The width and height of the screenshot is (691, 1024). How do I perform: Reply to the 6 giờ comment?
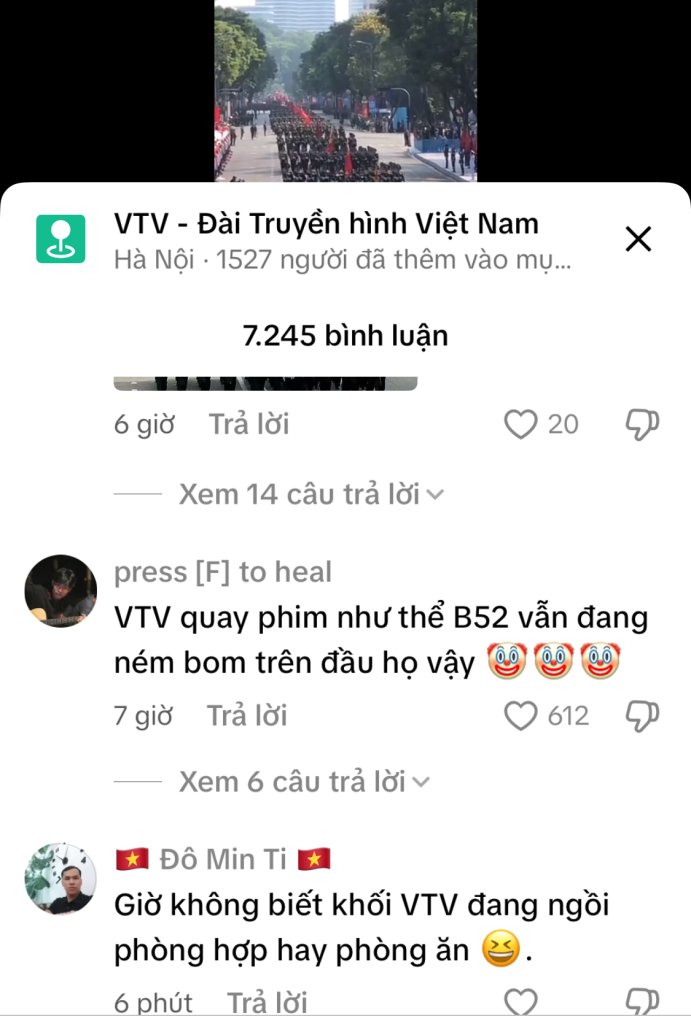click(249, 424)
